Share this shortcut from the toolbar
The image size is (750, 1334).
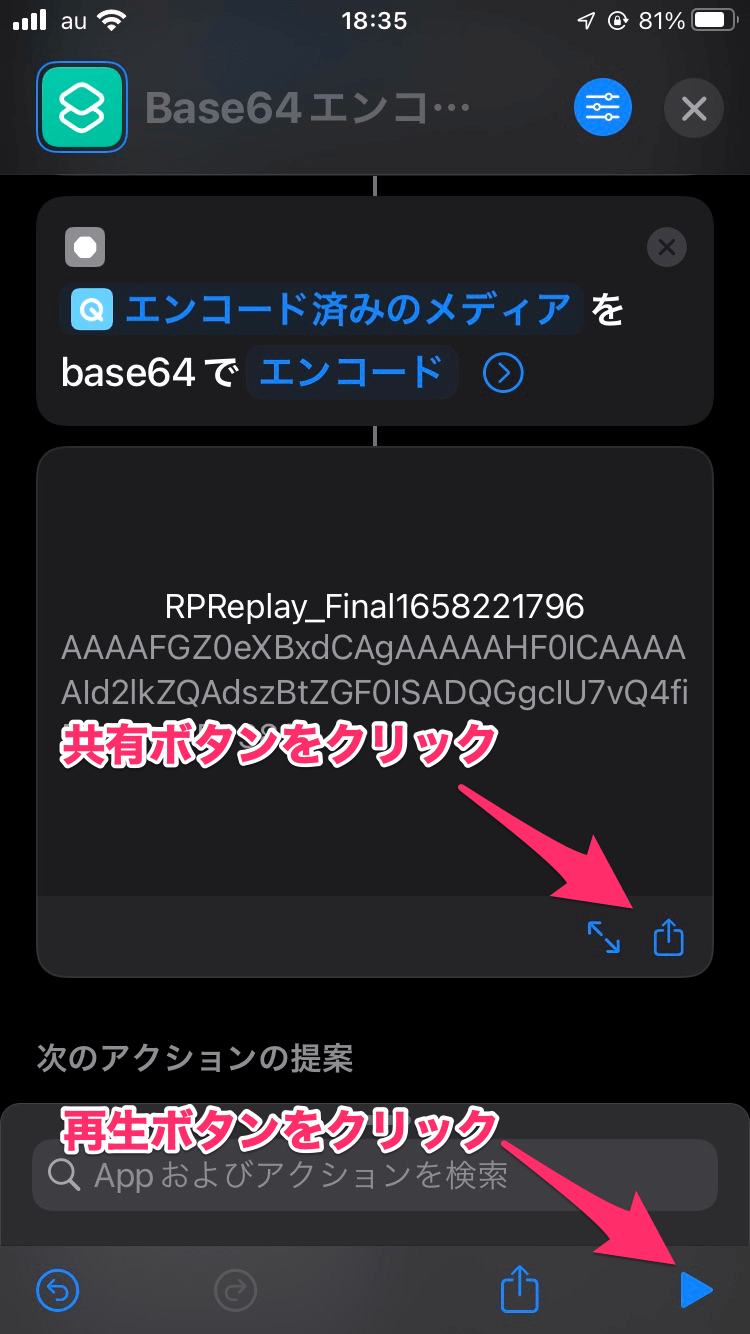519,1290
